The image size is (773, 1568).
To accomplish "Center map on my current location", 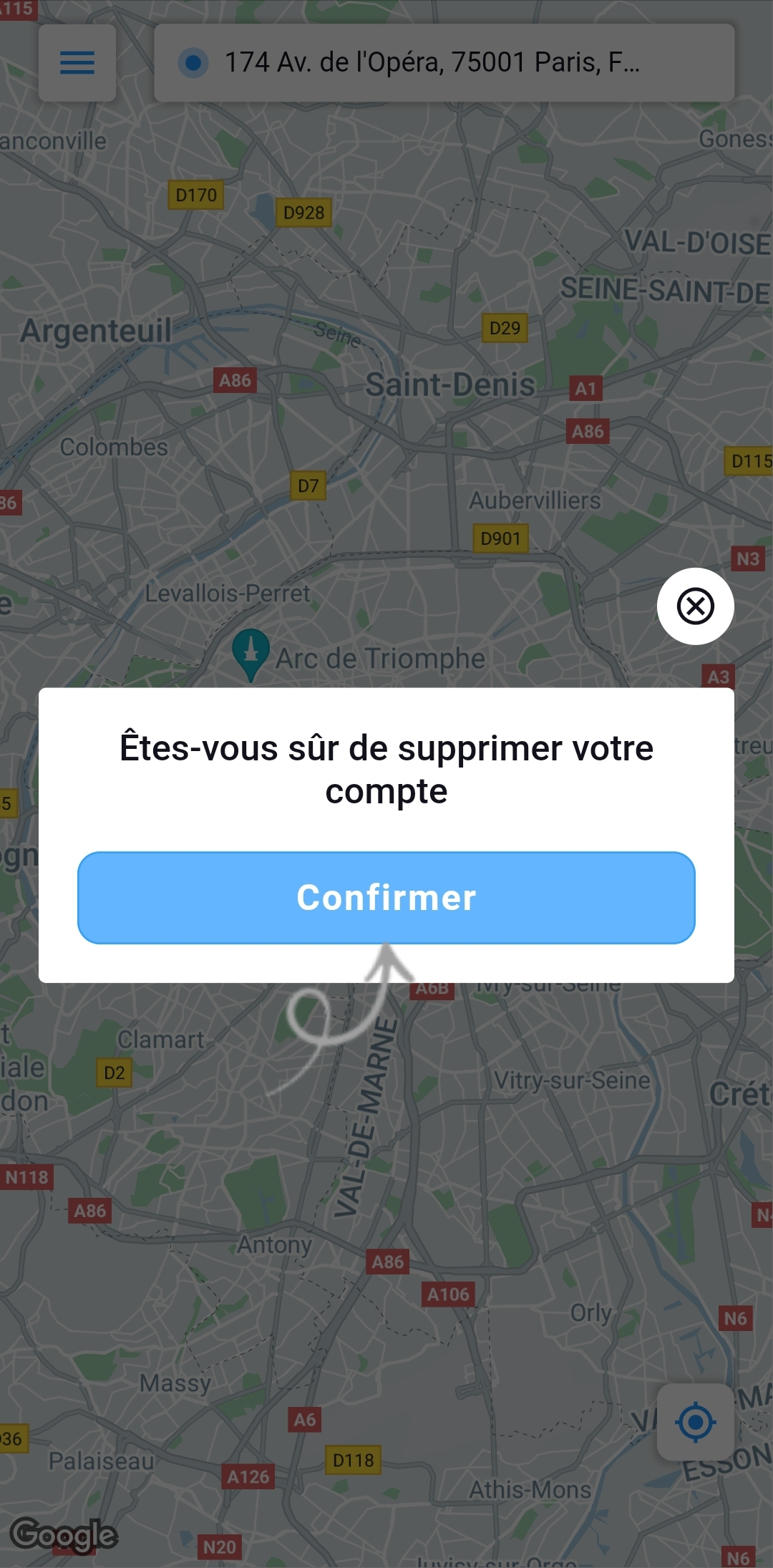I will [695, 1422].
